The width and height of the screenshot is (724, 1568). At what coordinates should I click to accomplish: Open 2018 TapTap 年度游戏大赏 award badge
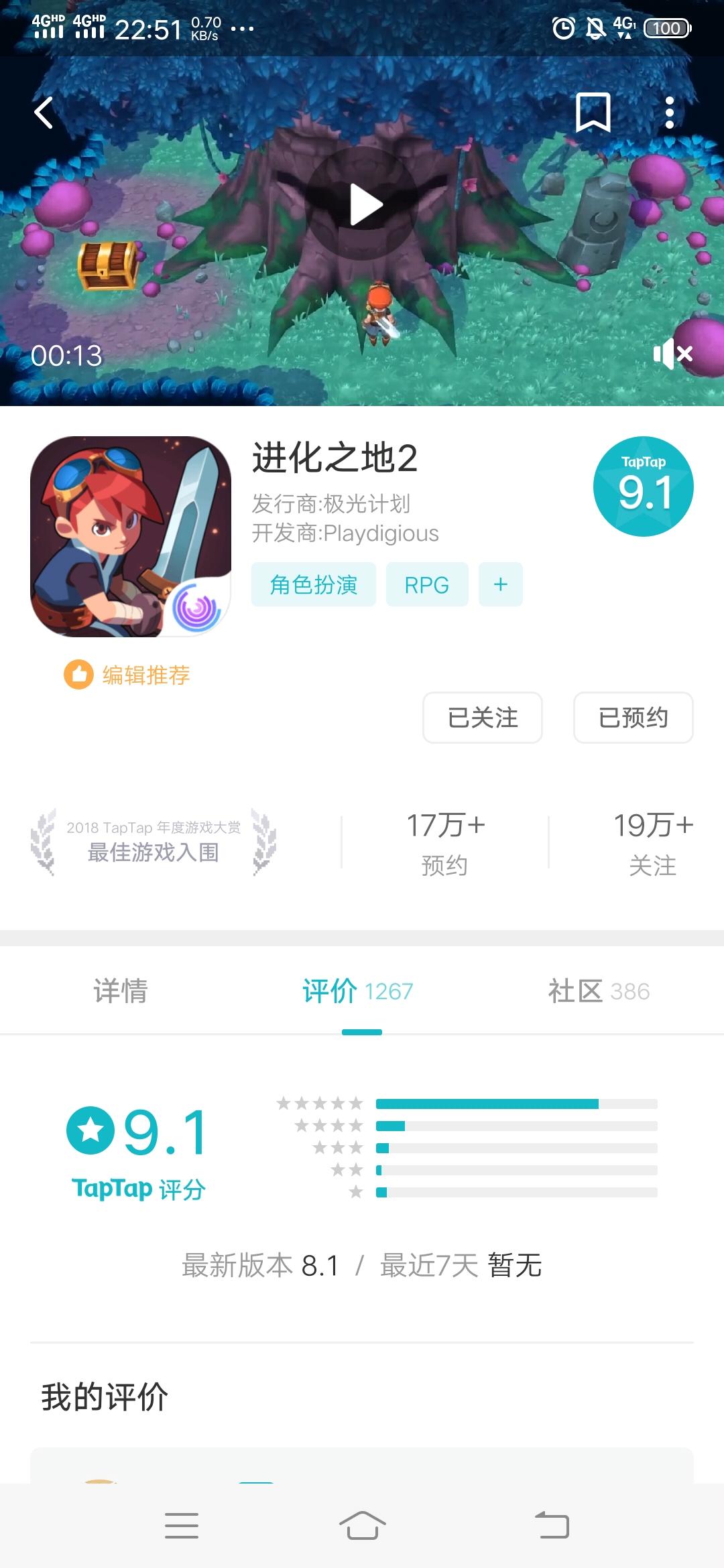pos(153,842)
